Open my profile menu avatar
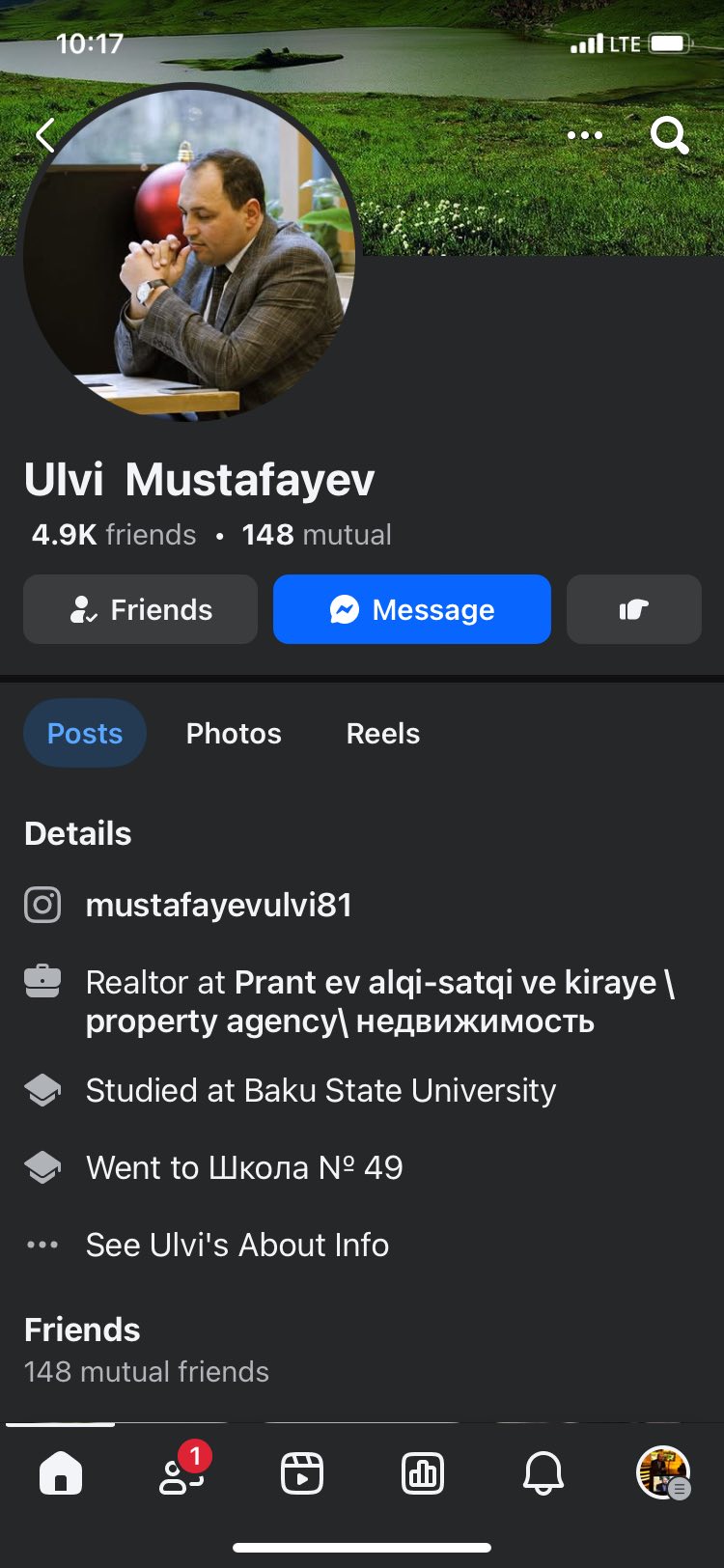 point(663,1472)
